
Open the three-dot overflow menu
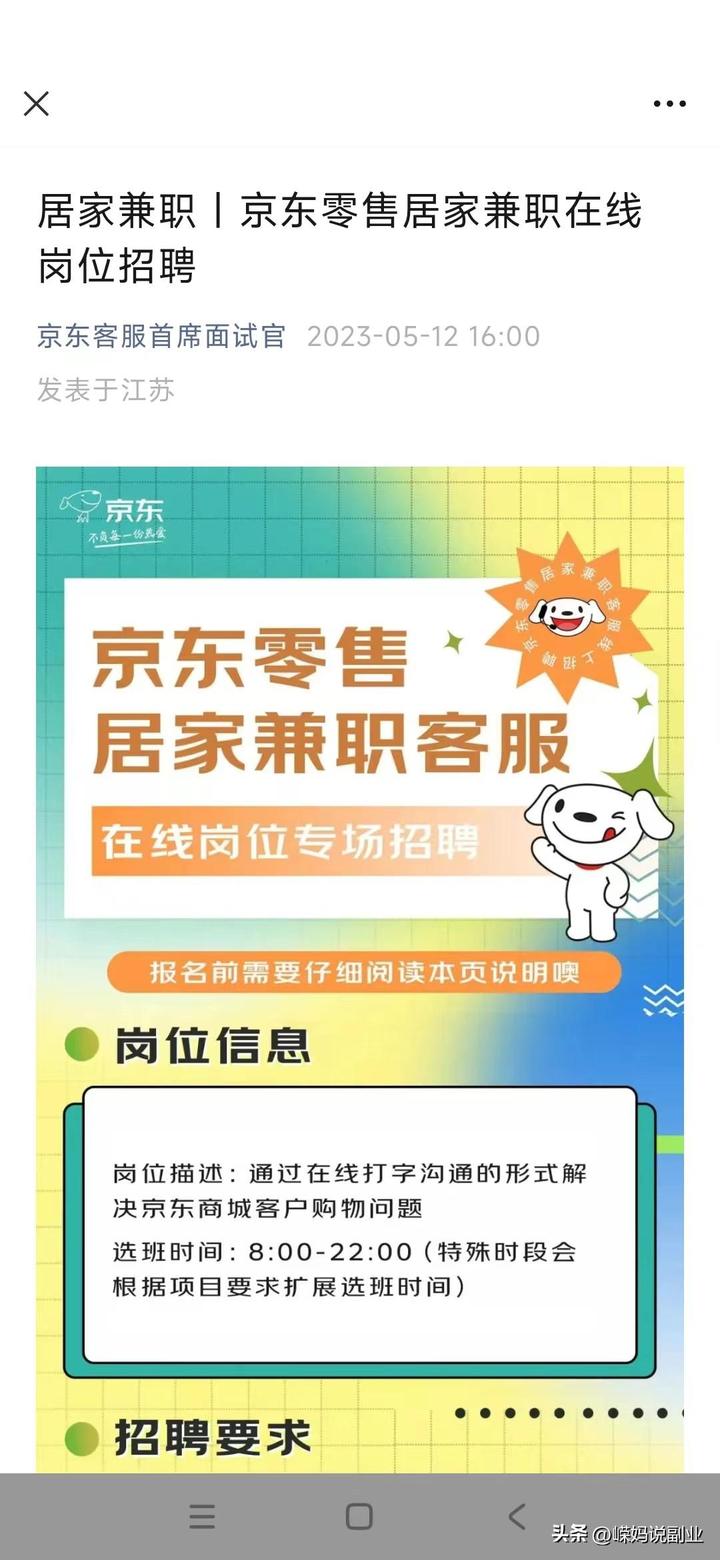669,104
